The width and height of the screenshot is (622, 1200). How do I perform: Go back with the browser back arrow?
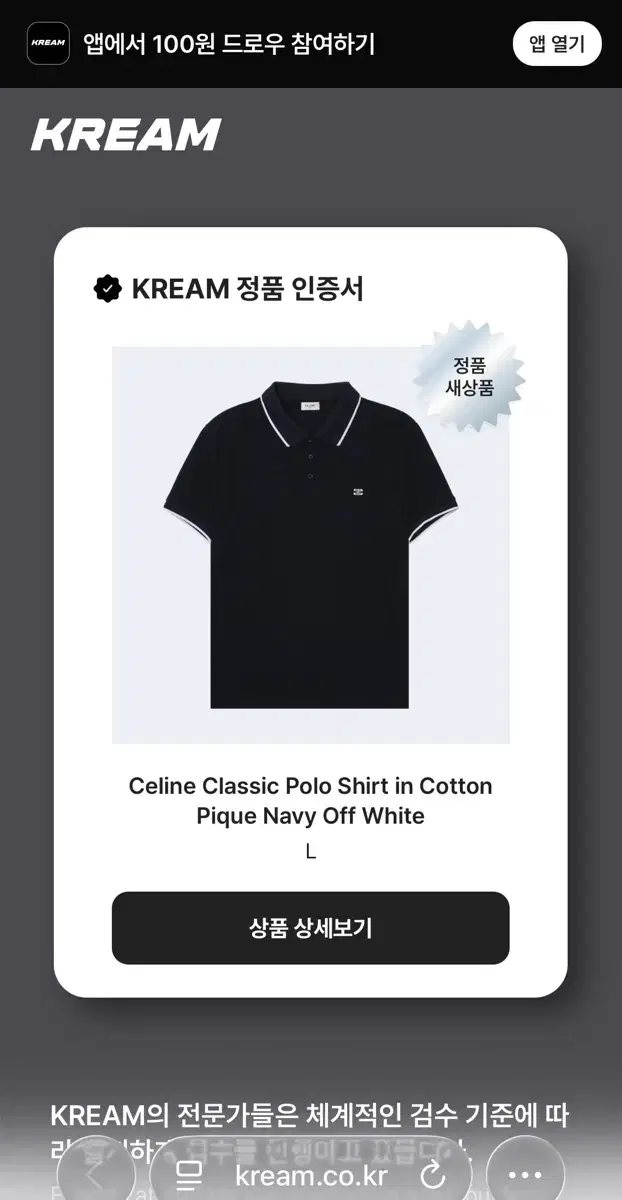(x=96, y=1173)
